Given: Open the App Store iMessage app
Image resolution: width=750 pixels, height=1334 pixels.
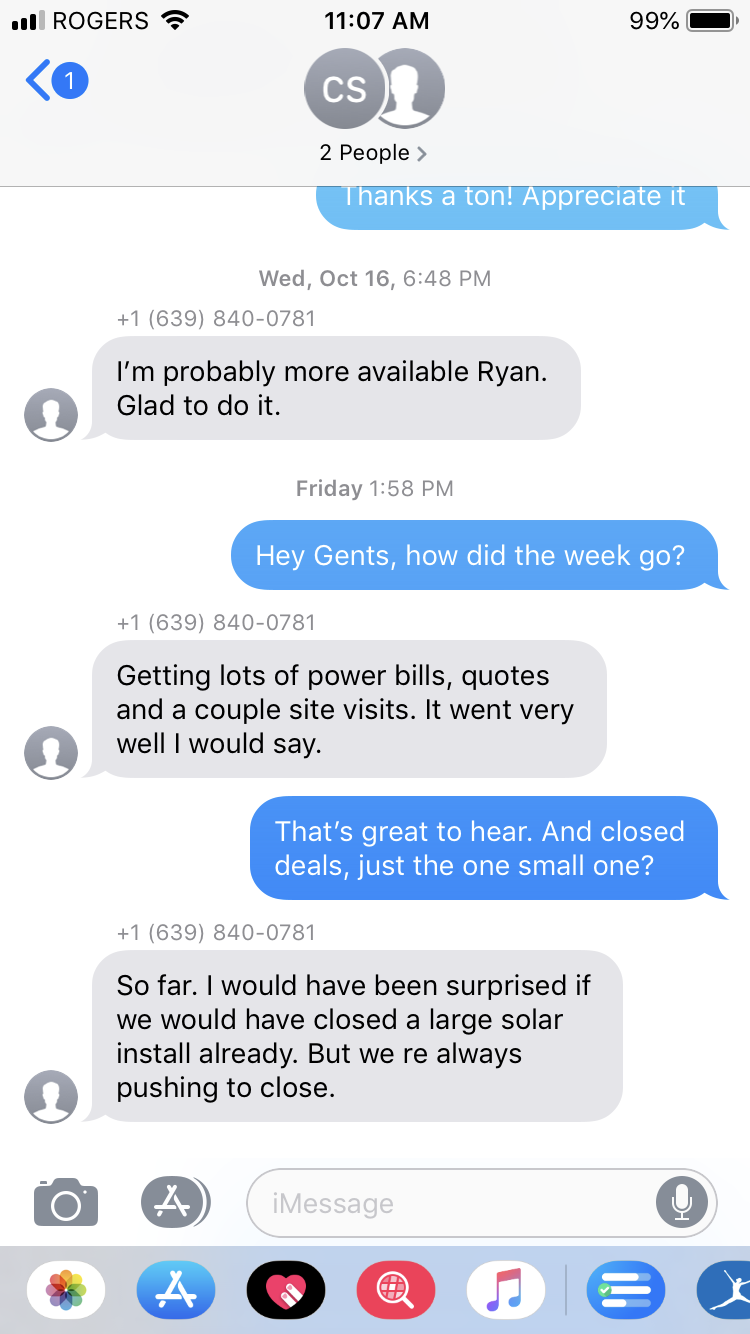Looking at the screenshot, I should 176,1290.
